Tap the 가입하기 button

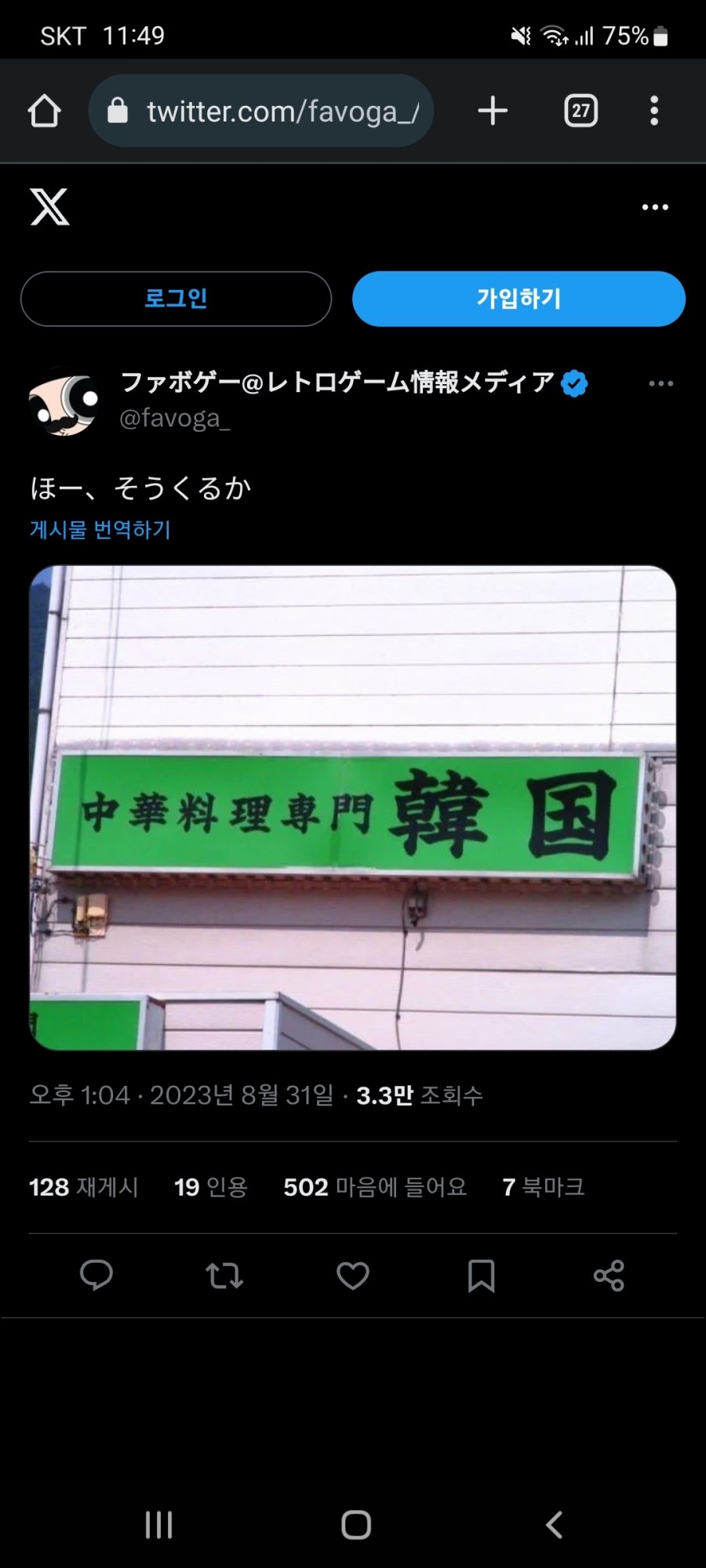(519, 299)
